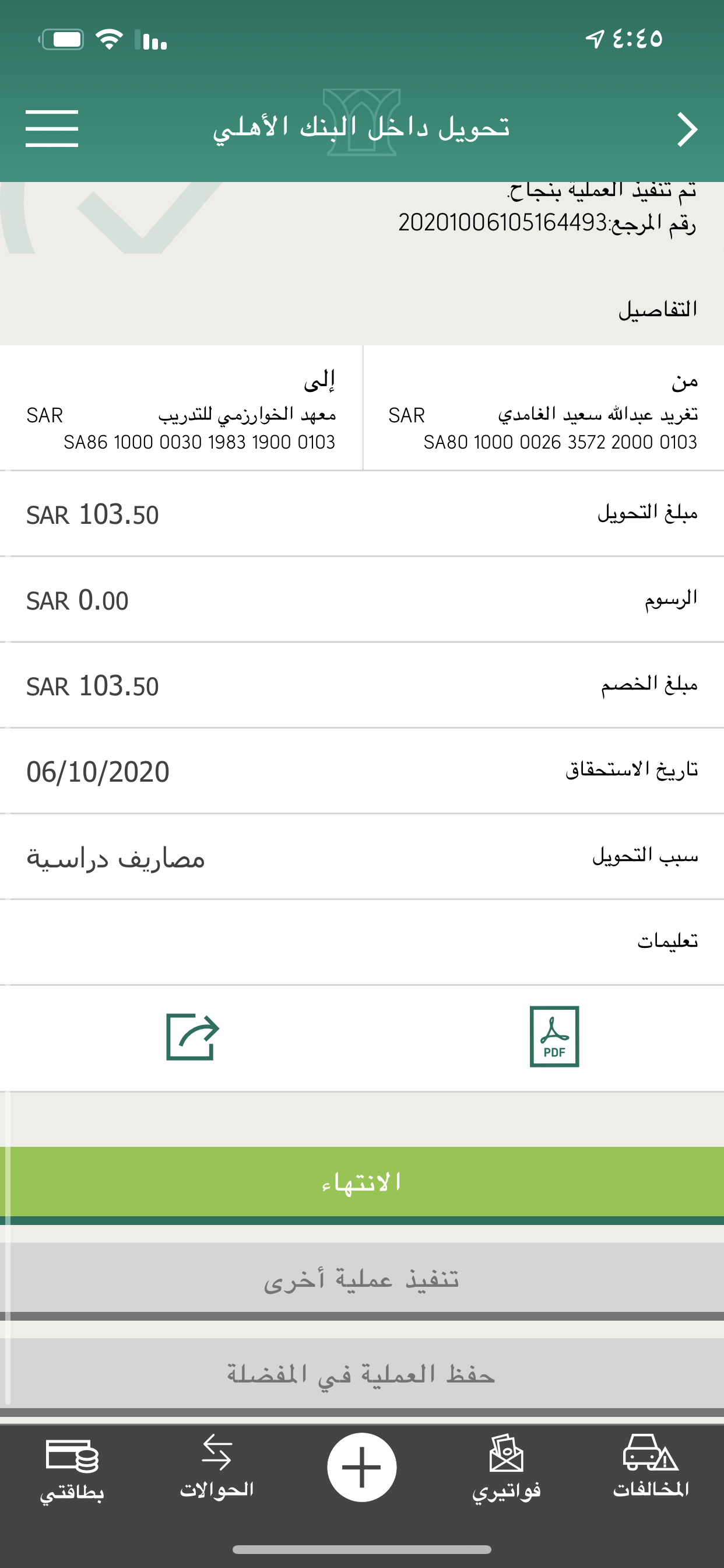The height and width of the screenshot is (1568, 724).
Task: Tap حفظ العملية في المفضلة button
Action: click(362, 1374)
